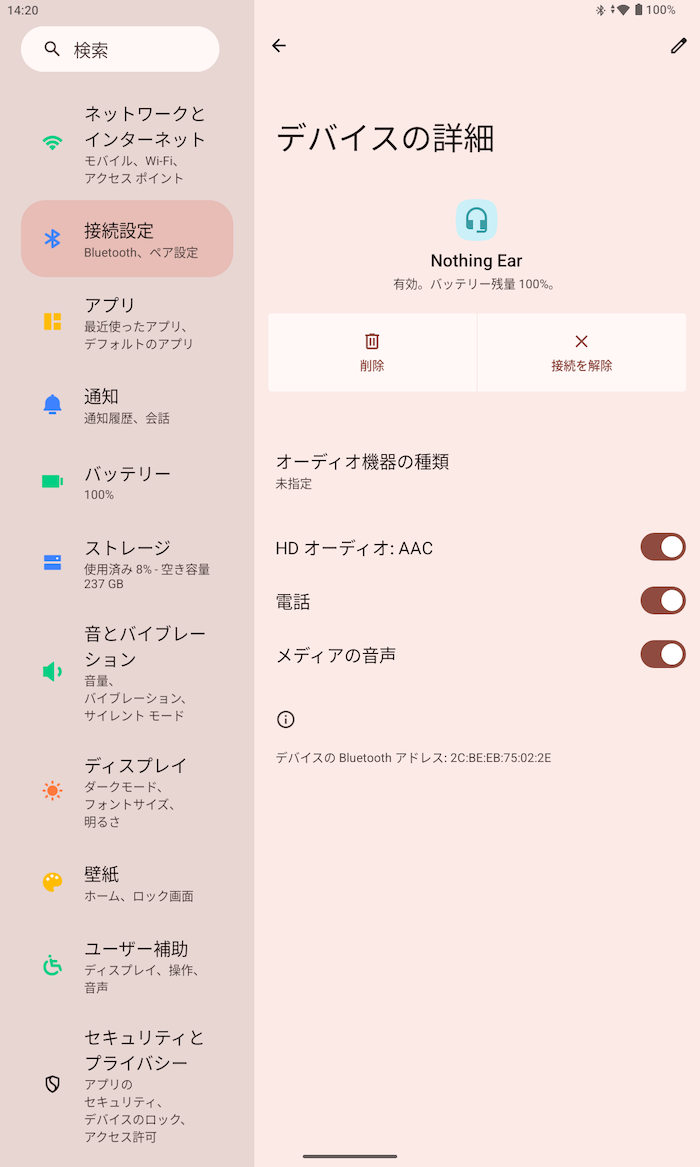
Task: Open 通知 settings
Action: [127, 406]
